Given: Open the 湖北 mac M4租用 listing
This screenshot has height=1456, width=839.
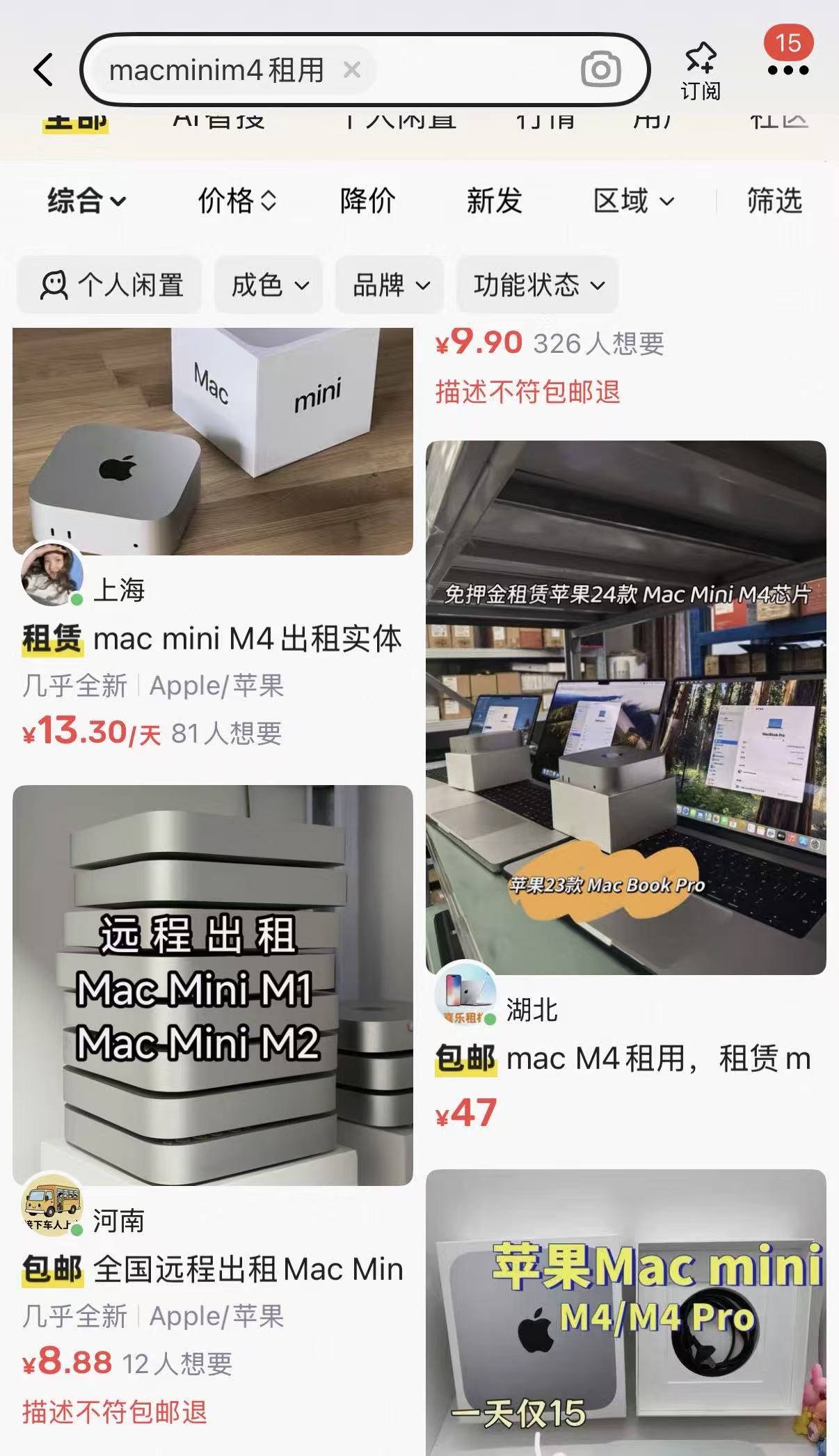Looking at the screenshot, I should (625, 707).
